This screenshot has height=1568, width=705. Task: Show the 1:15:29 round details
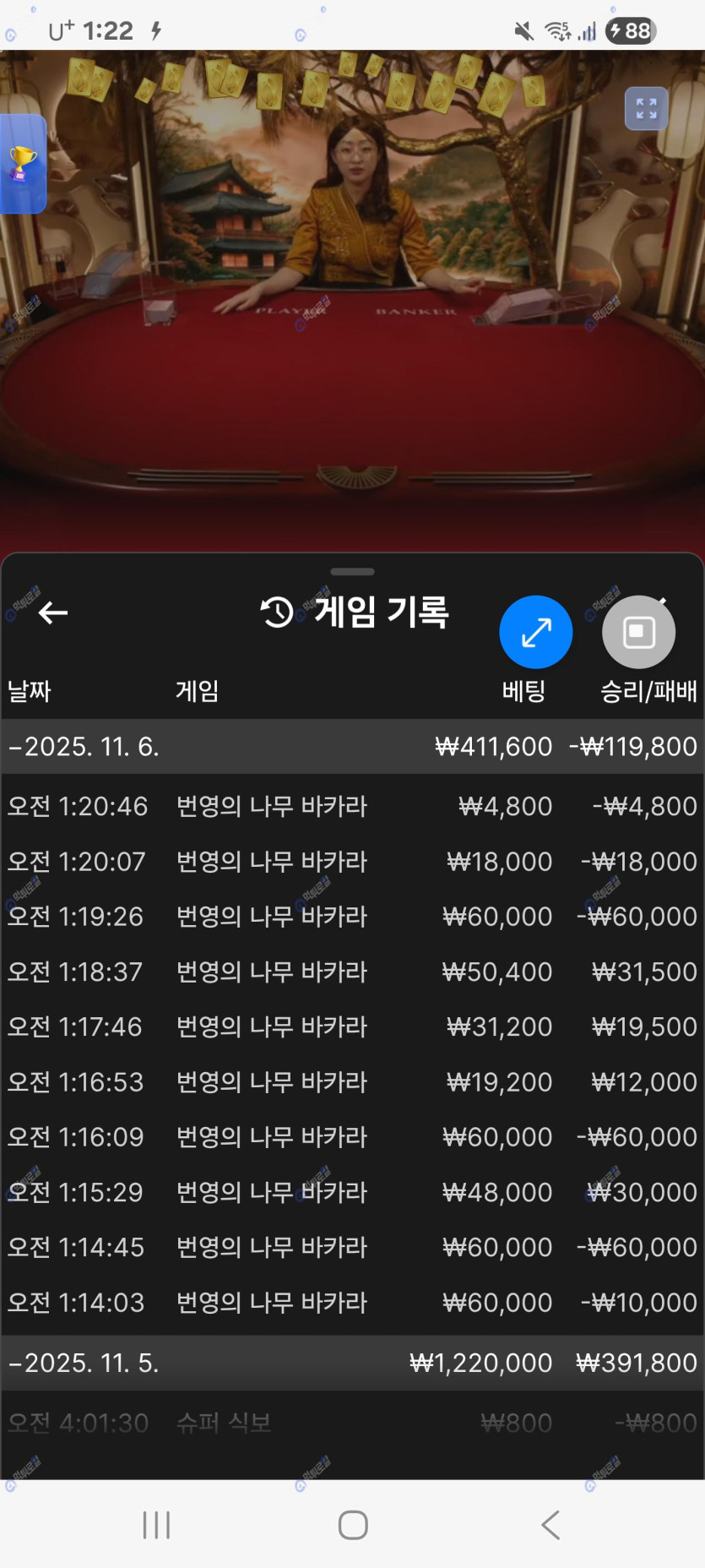(352, 1192)
